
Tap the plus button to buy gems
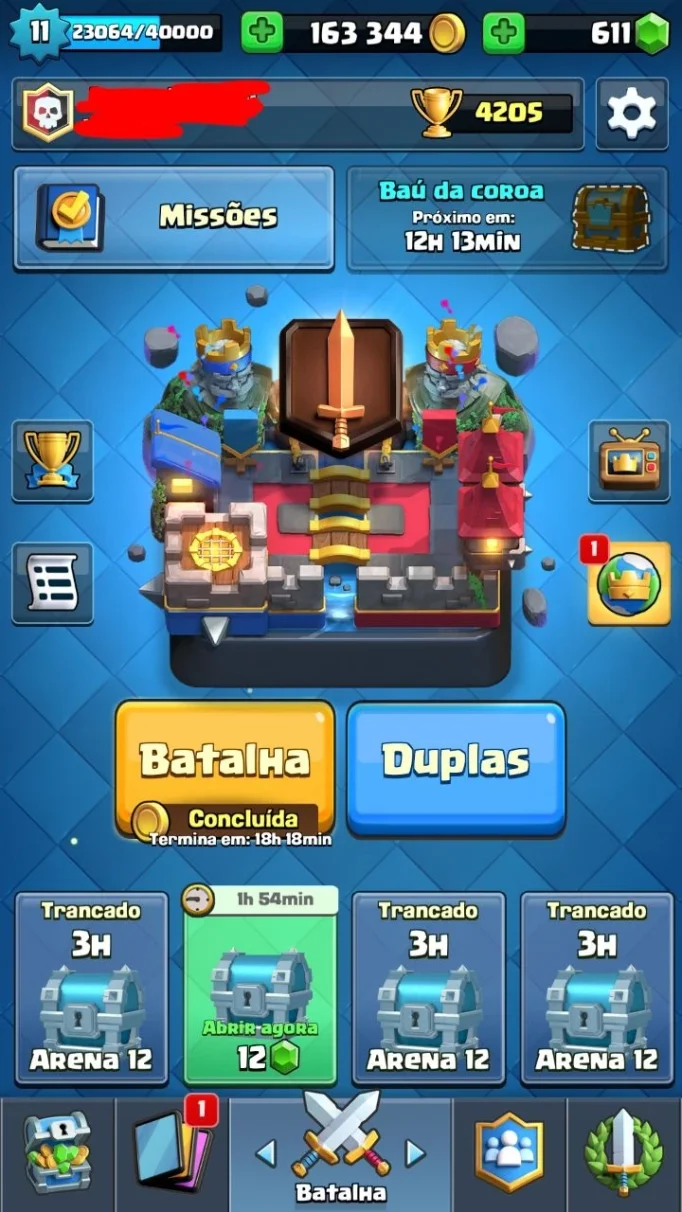(x=503, y=33)
